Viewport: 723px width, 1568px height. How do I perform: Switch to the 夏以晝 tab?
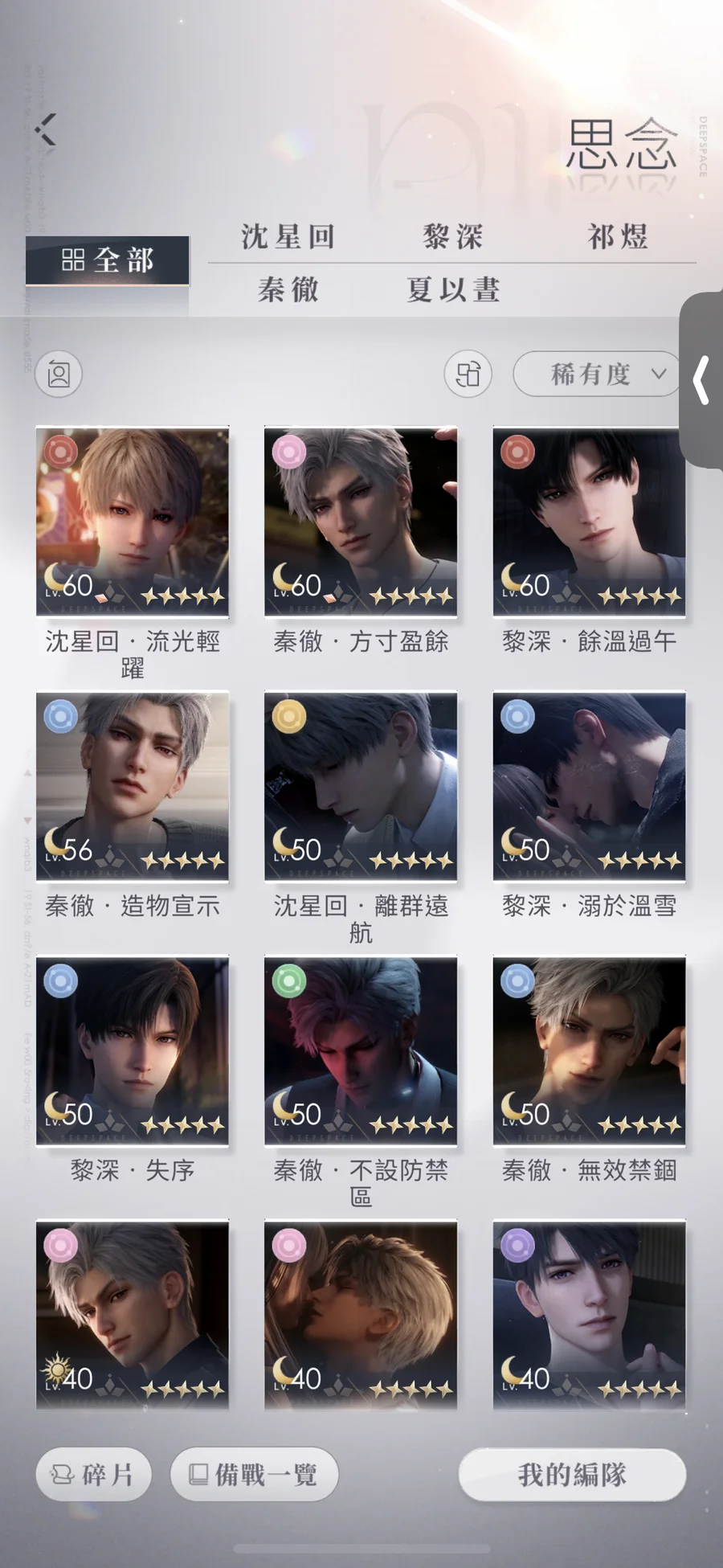pos(453,289)
